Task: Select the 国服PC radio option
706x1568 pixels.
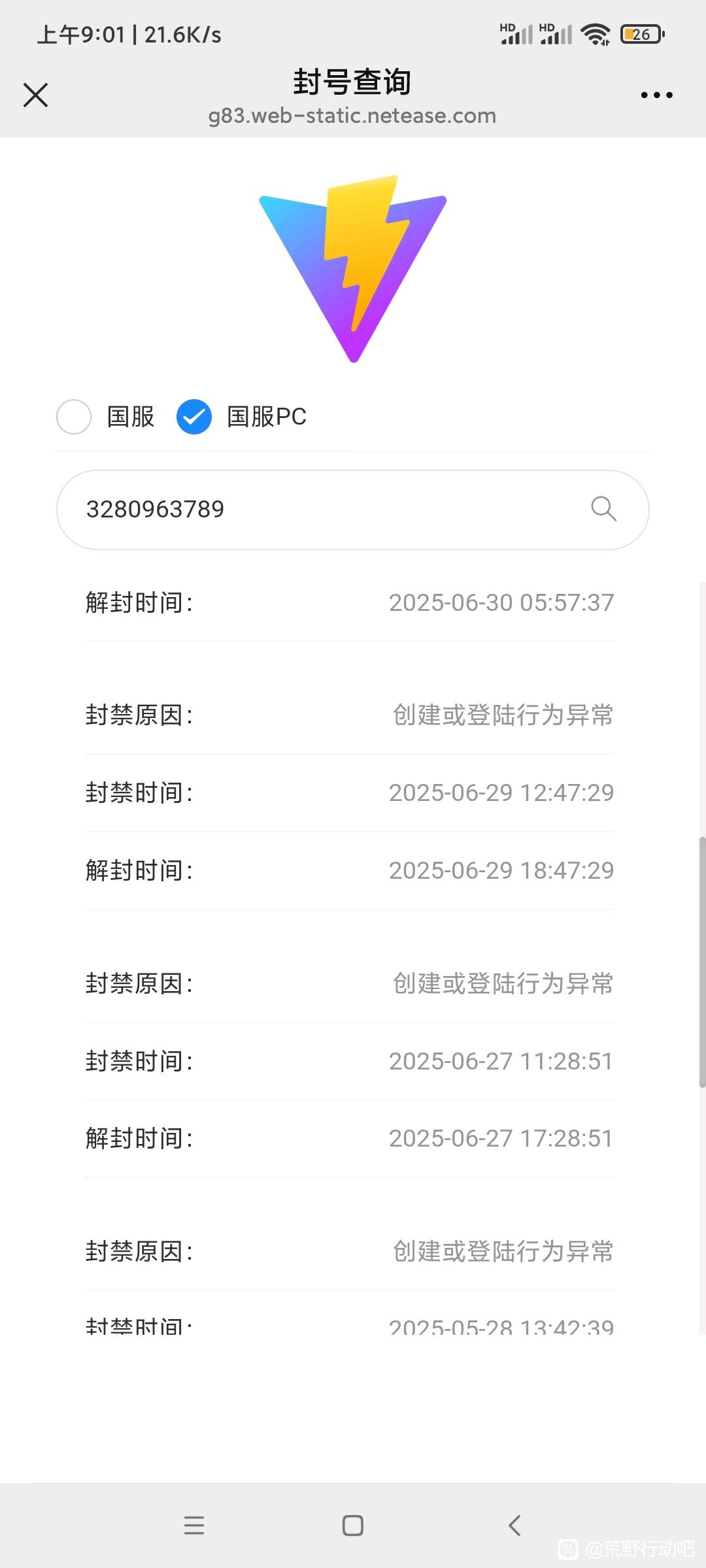Action: pos(194,417)
